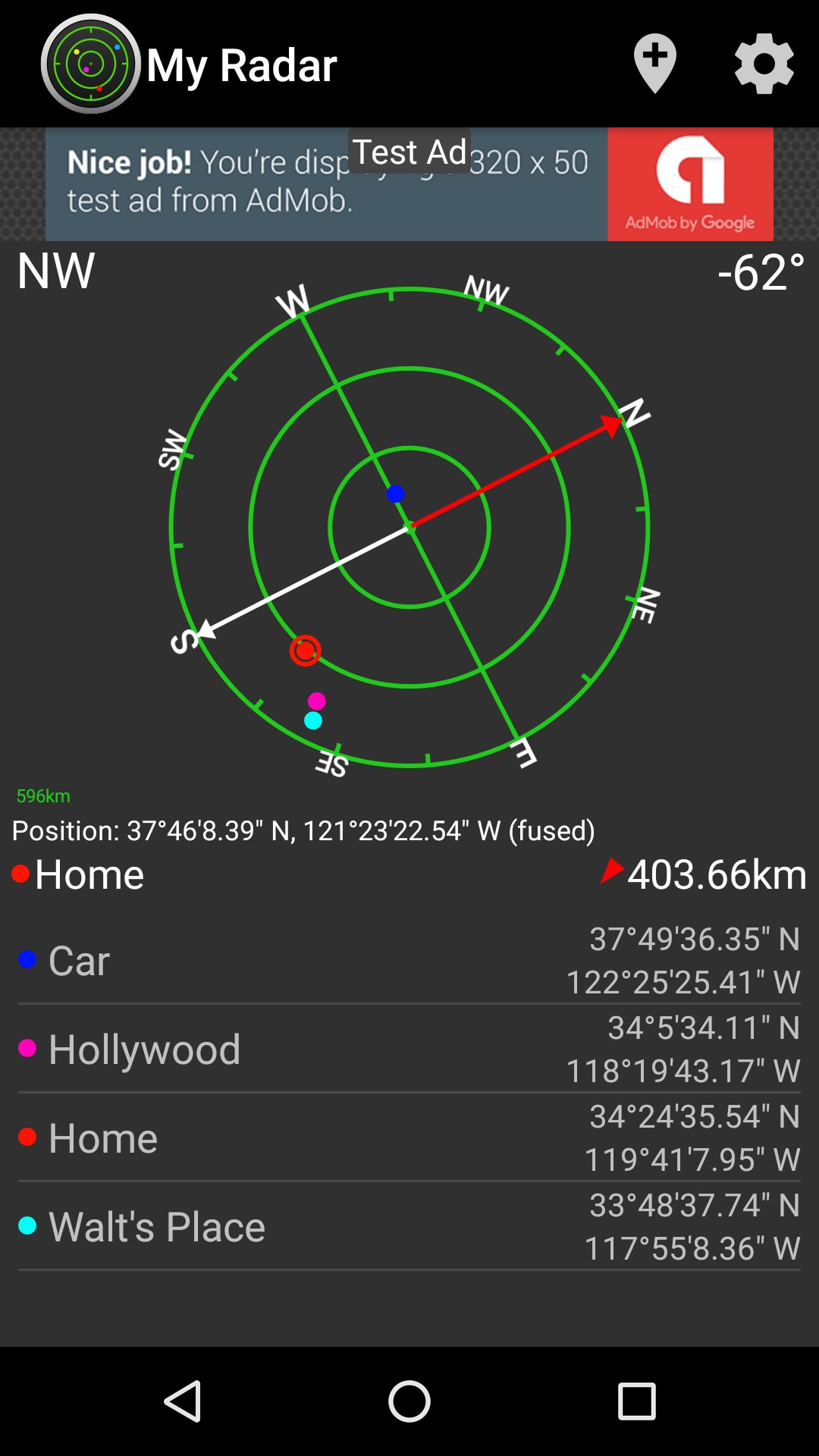Tap the 596km range scale label

[x=43, y=795]
